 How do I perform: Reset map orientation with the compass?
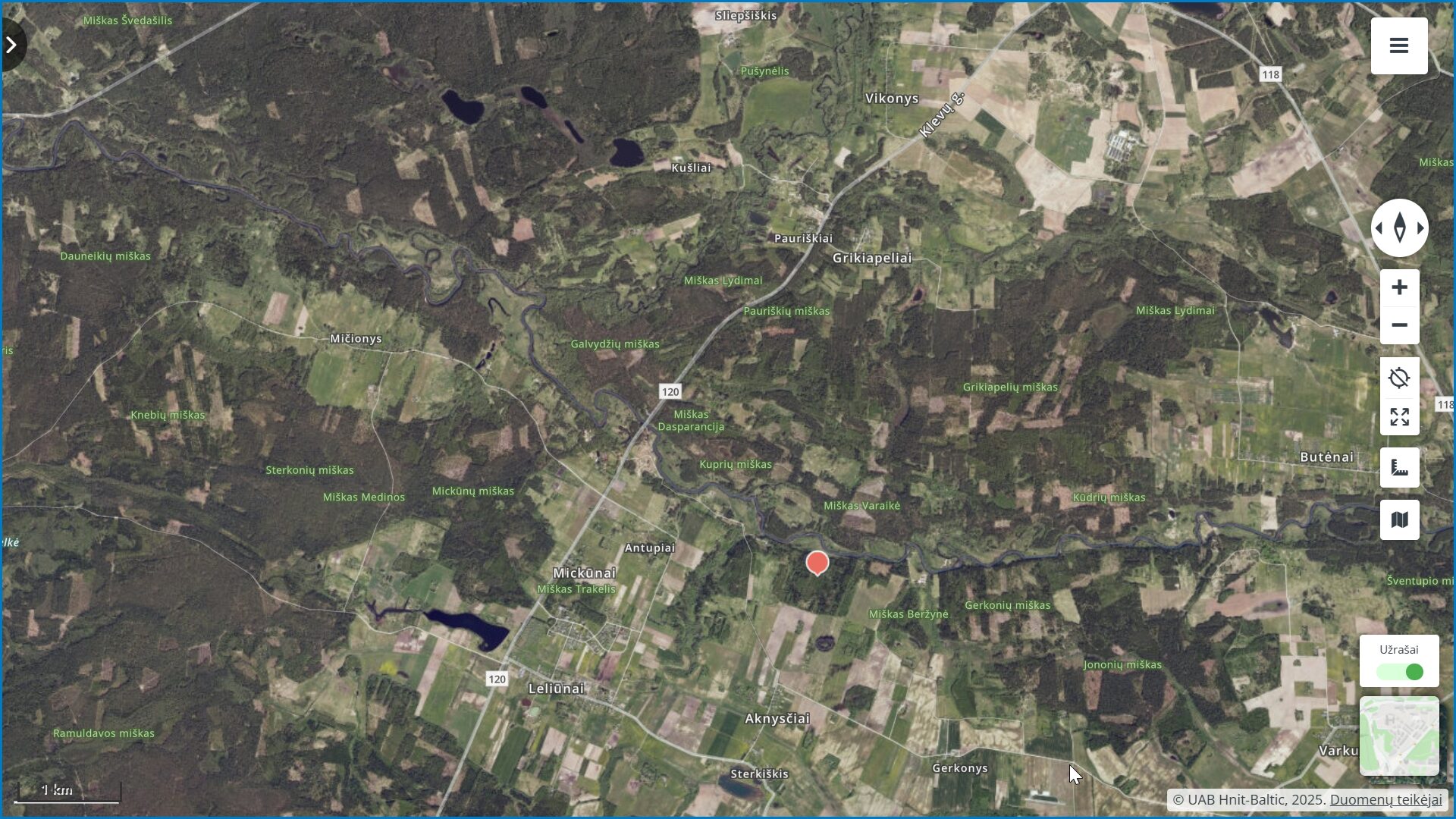1400,228
